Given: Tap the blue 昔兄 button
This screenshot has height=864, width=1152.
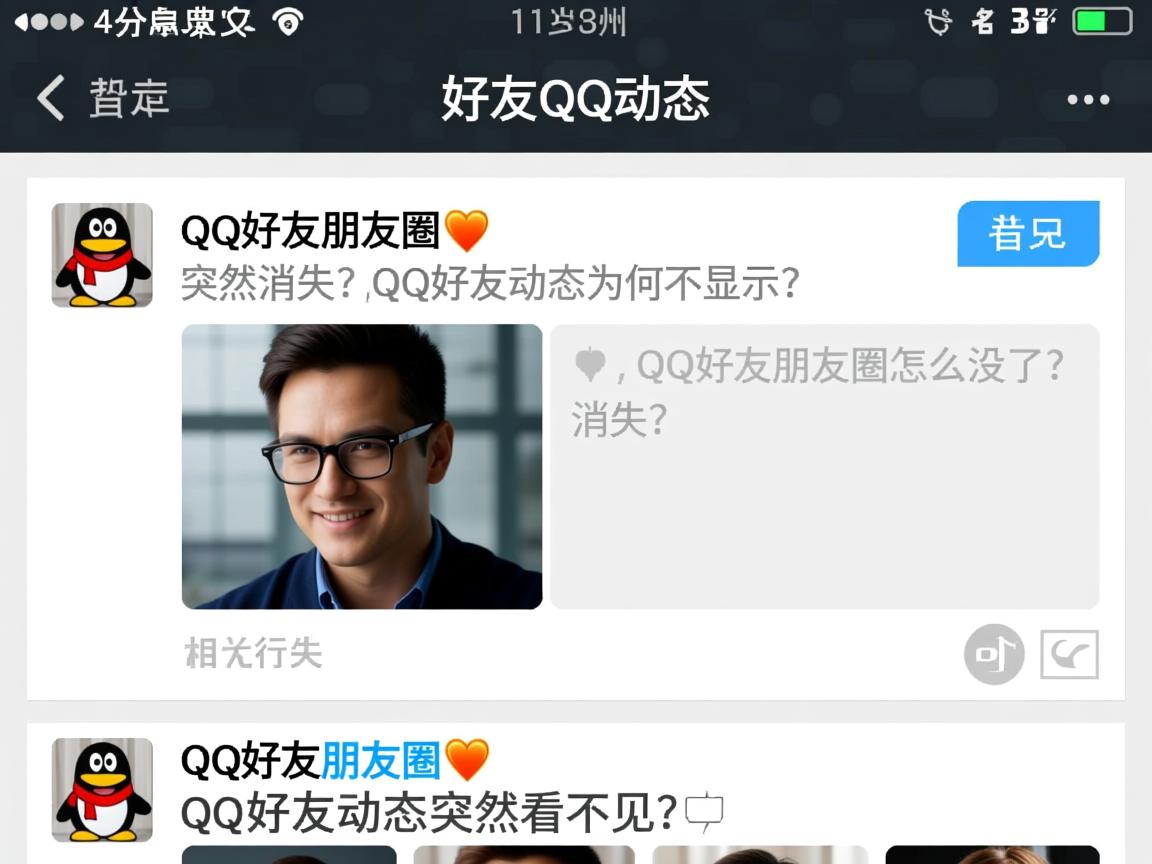Looking at the screenshot, I should [1028, 234].
